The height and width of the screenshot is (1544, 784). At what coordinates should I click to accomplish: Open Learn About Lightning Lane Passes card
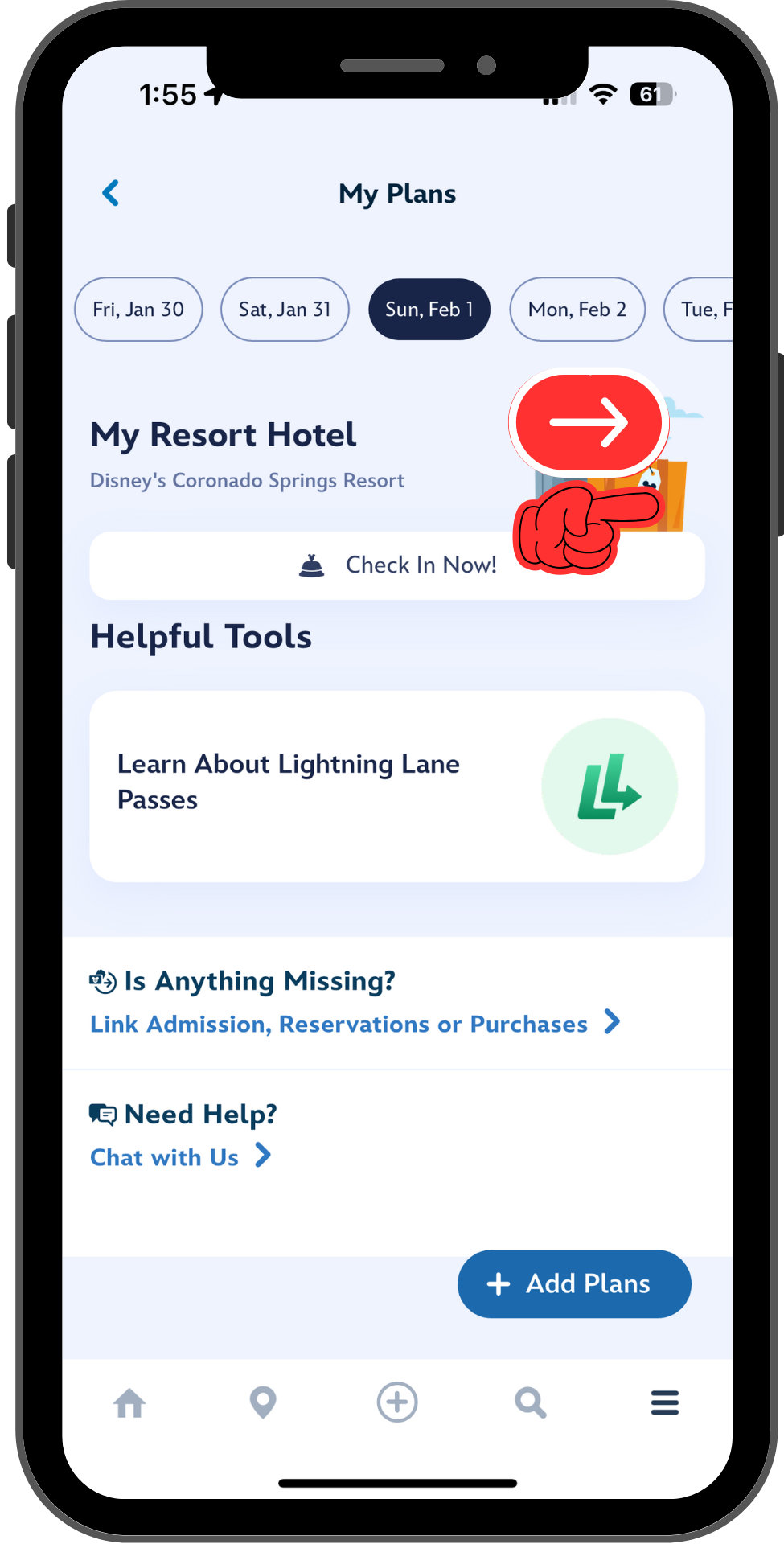pyautogui.click(x=397, y=786)
